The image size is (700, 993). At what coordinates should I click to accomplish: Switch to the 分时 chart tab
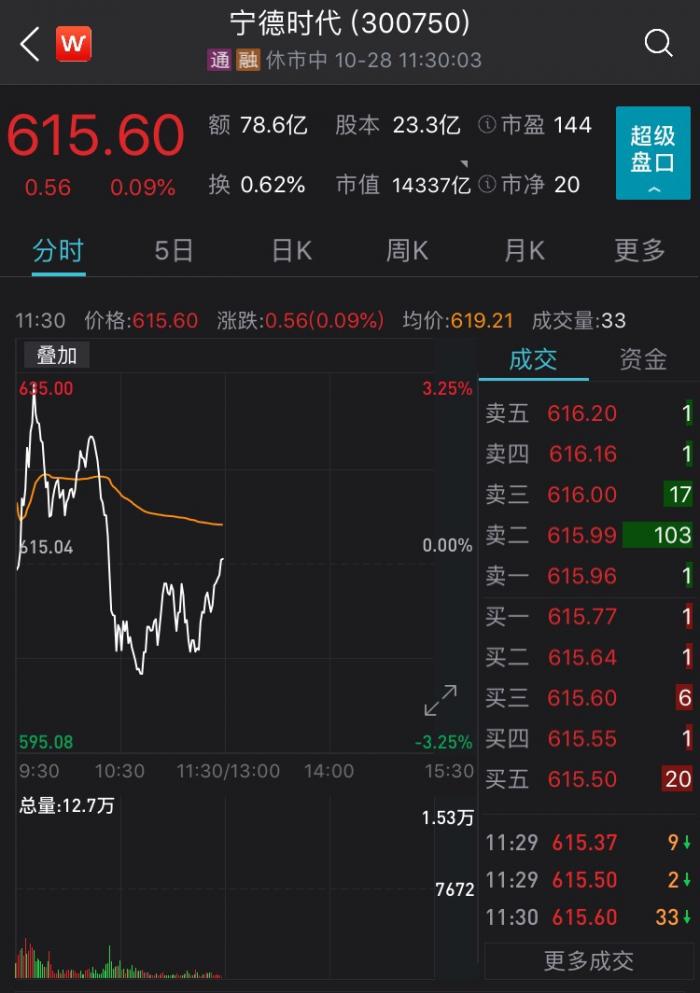[58, 250]
